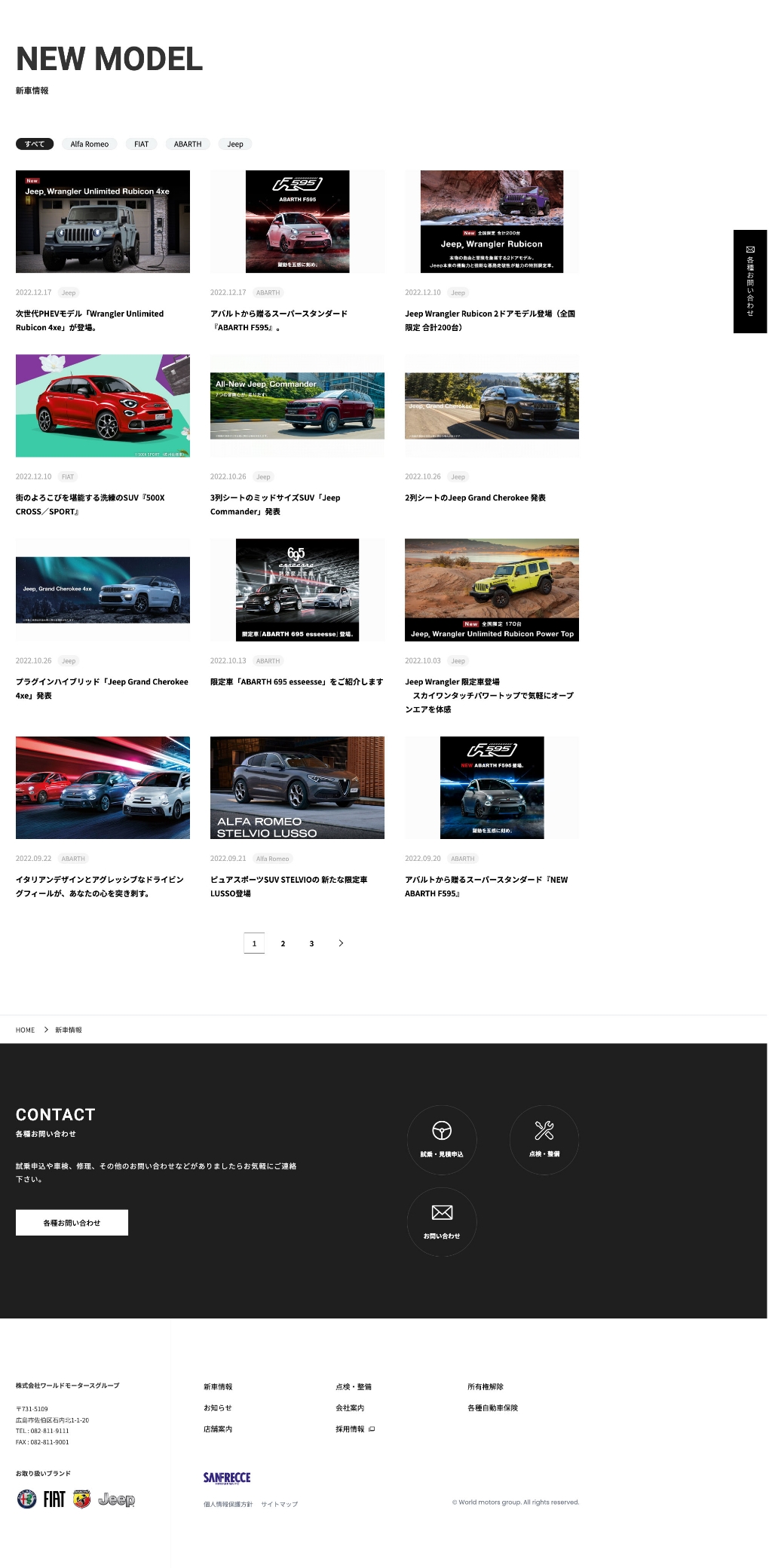Open the Wrangler Unlimited Rubicon 4xe article
This screenshot has width=769, height=1568.
click(103, 222)
